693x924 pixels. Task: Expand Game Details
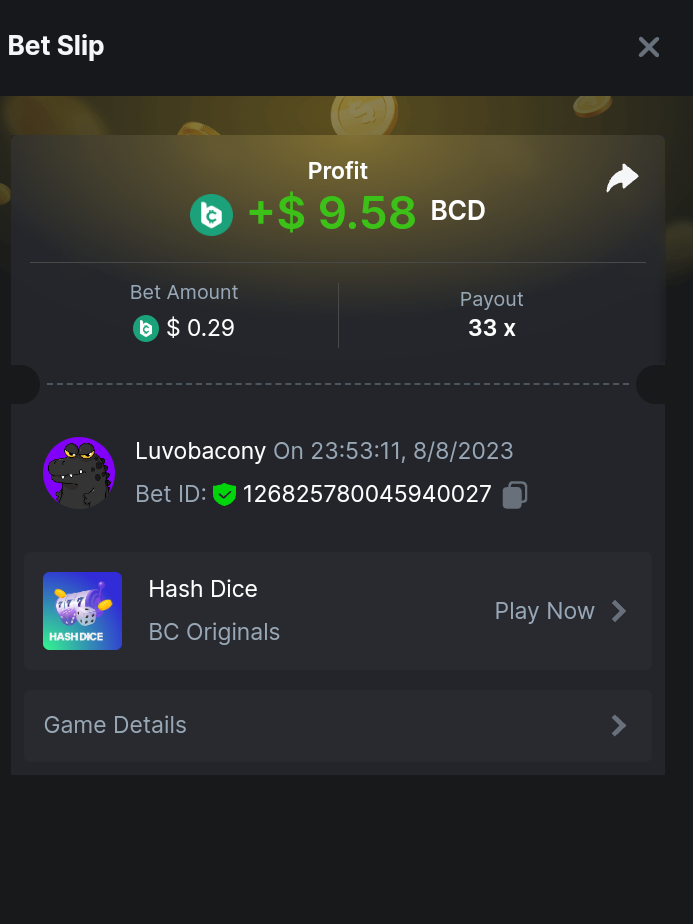click(337, 725)
